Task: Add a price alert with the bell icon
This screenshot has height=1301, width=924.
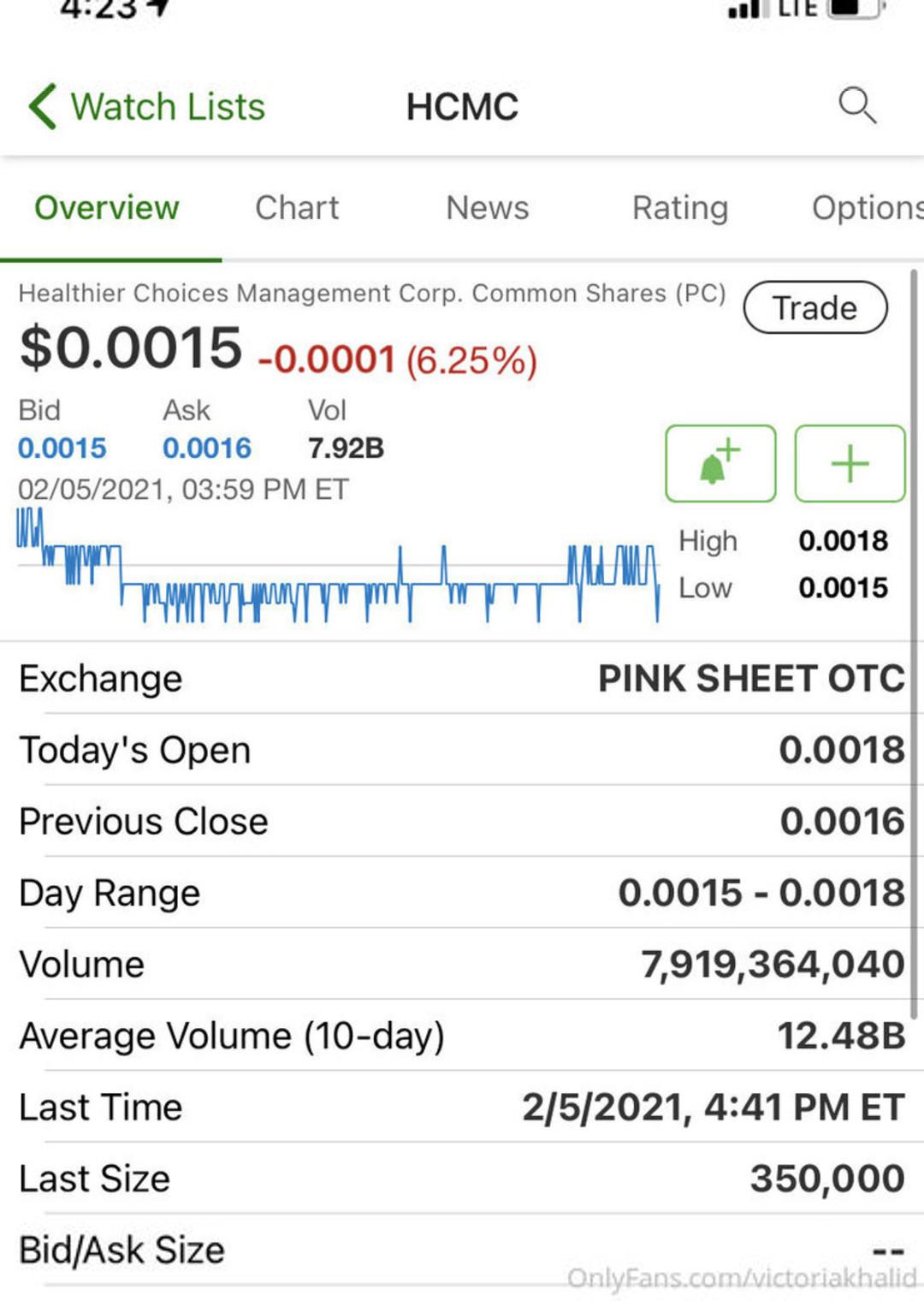Action: 720,463
